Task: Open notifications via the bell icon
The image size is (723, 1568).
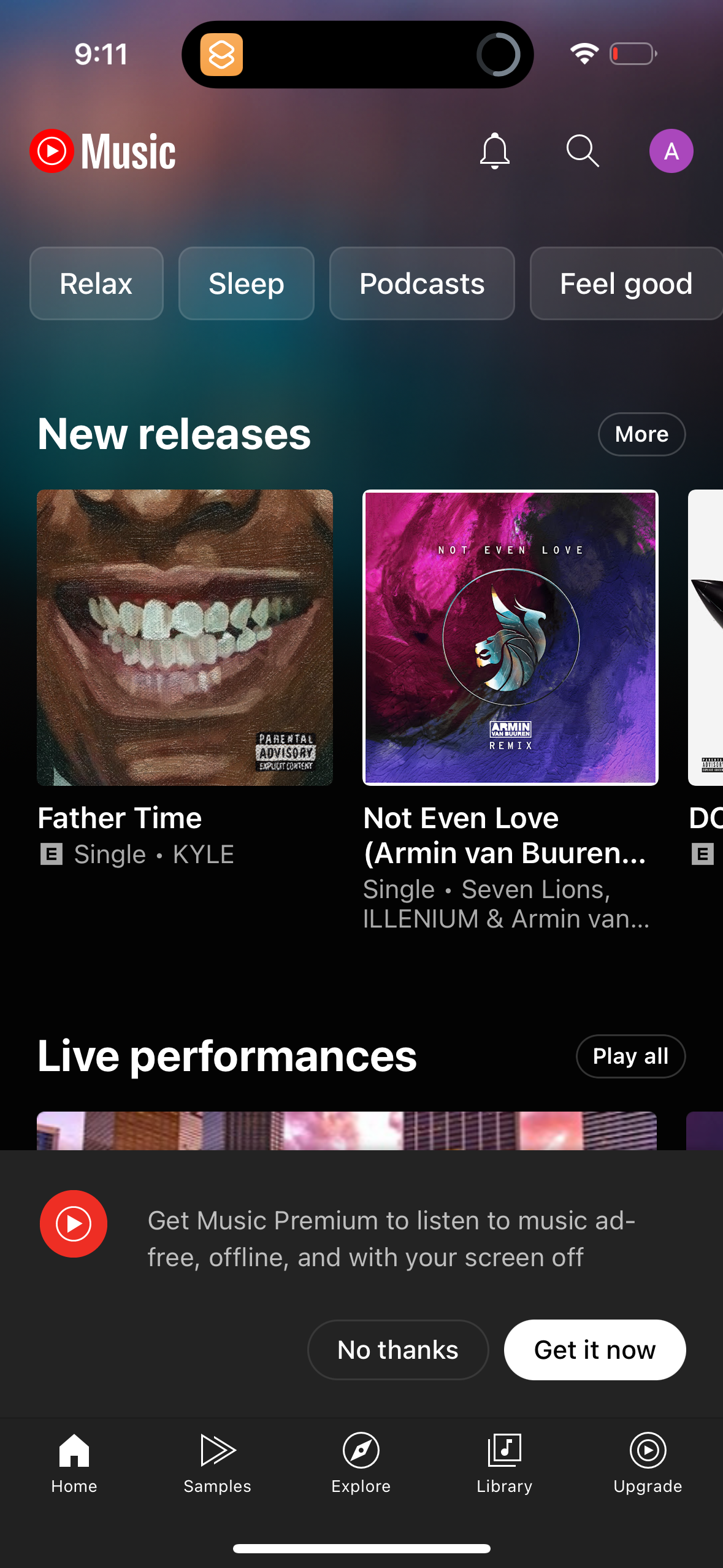Action: [494, 151]
